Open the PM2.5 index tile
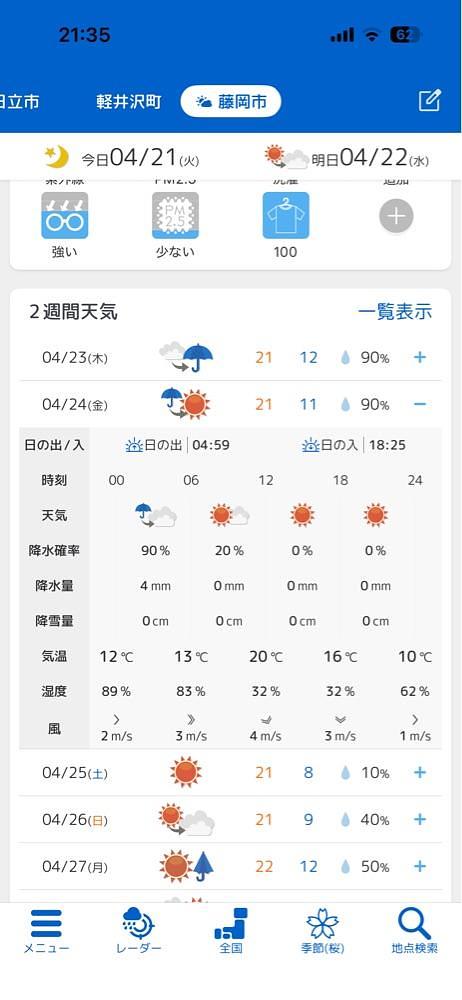The image size is (462, 1000). (x=175, y=224)
